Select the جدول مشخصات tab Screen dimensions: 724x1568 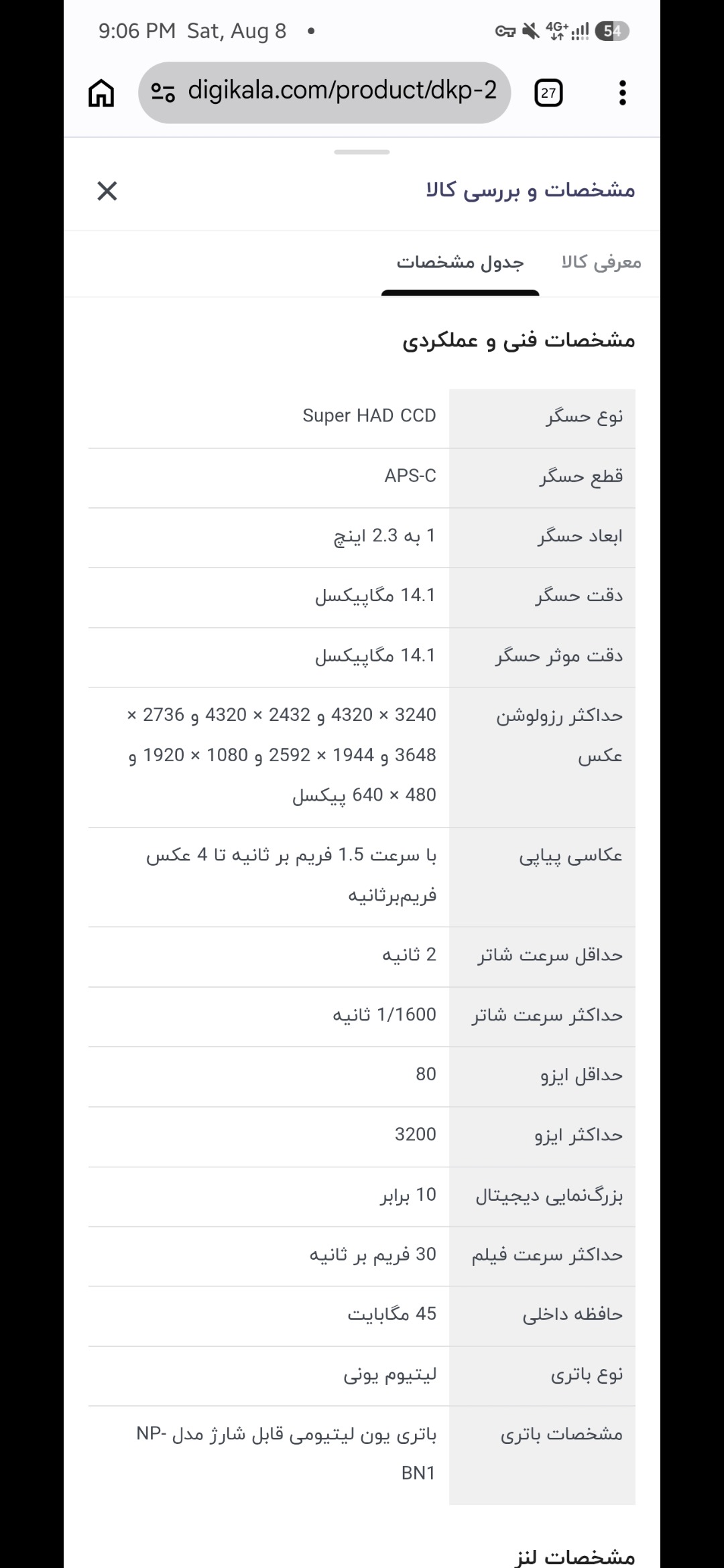coord(460,262)
